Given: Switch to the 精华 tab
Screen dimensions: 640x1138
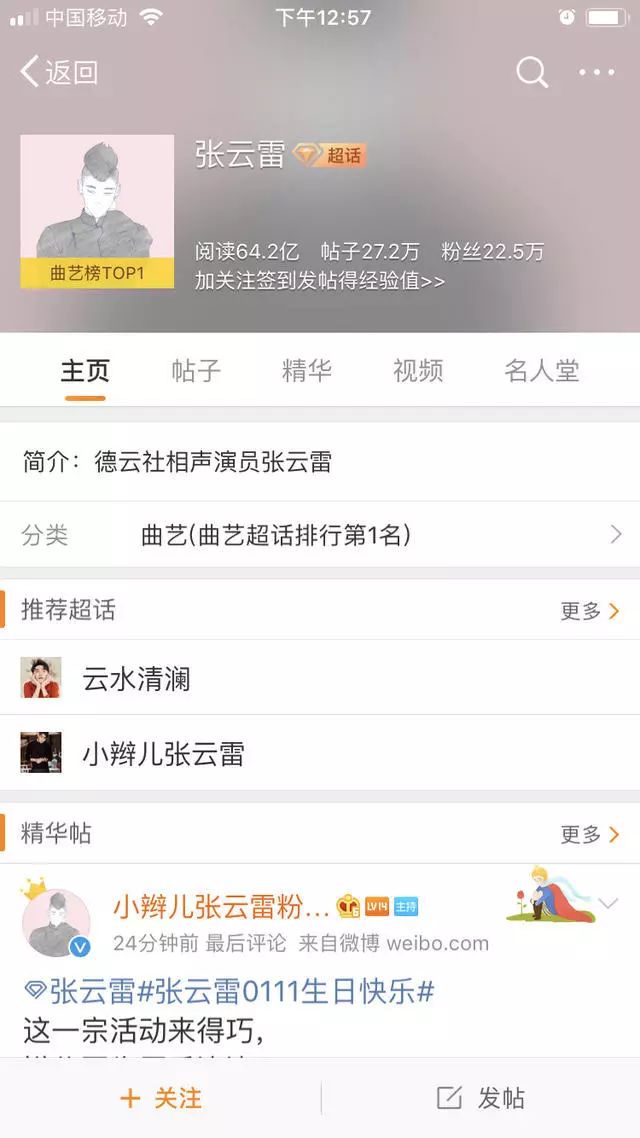Looking at the screenshot, I should pos(306,371).
